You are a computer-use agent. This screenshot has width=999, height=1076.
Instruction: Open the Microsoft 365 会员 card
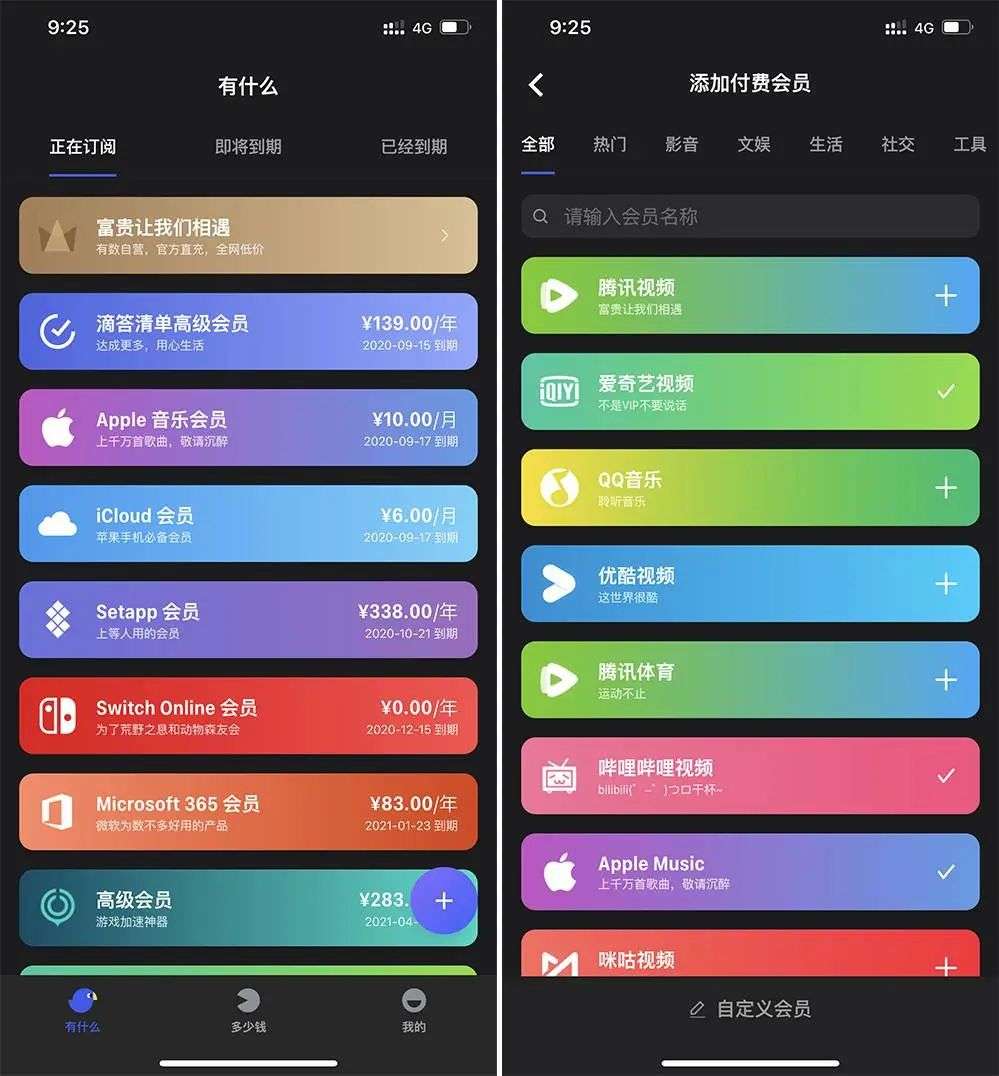248,812
